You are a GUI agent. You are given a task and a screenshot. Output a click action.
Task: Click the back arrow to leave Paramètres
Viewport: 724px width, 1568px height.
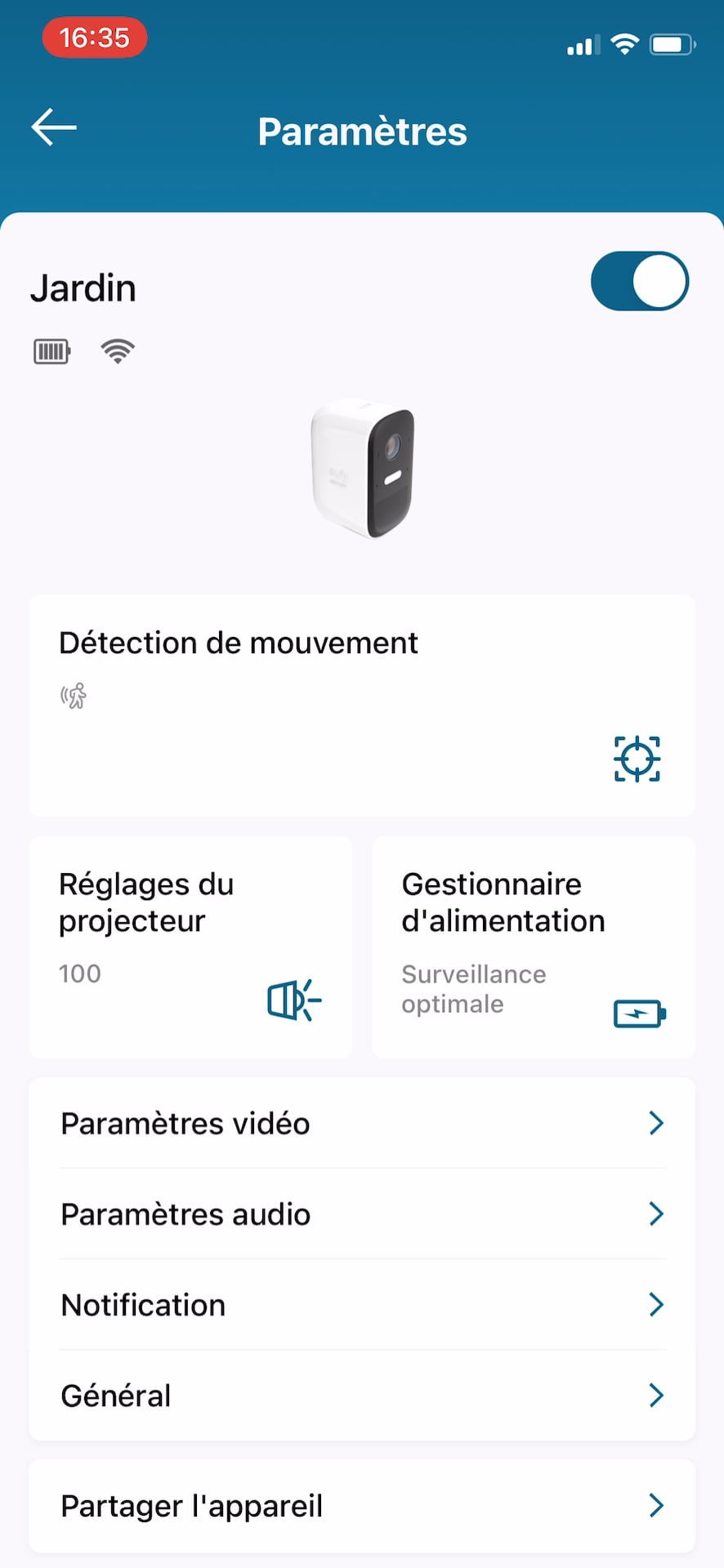click(52, 127)
